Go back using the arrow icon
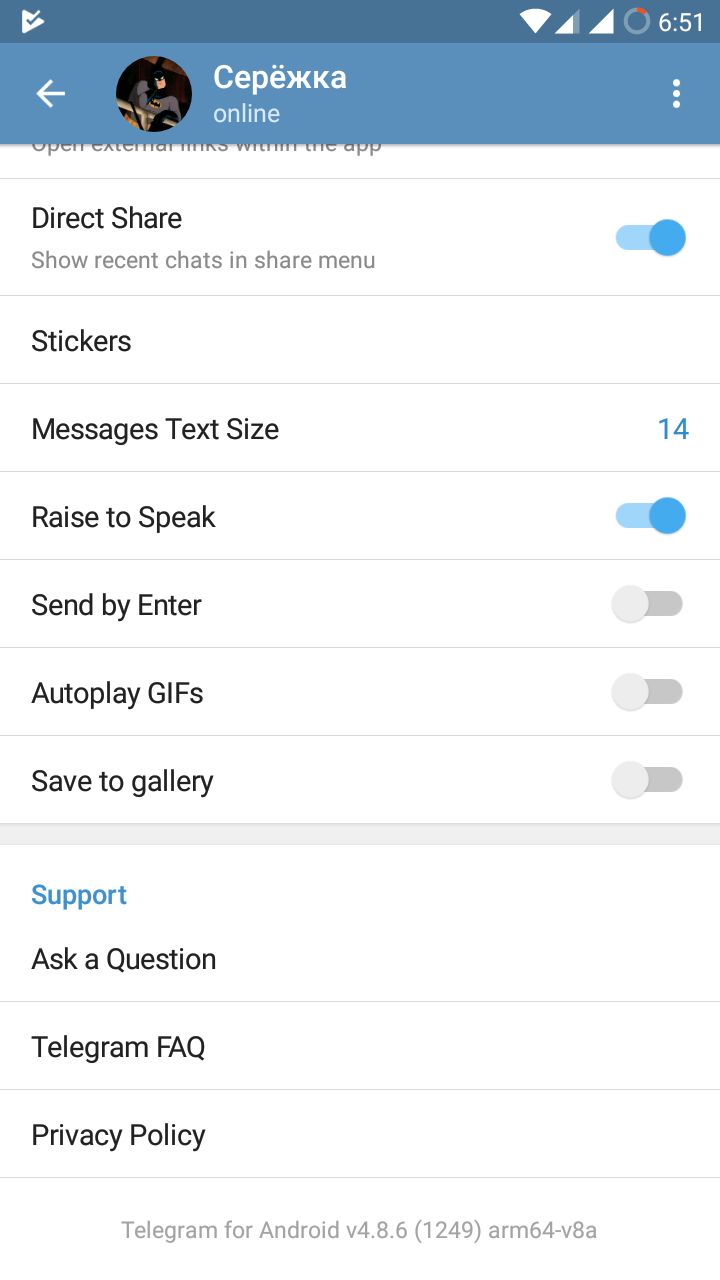The image size is (720, 1280). tap(50, 94)
